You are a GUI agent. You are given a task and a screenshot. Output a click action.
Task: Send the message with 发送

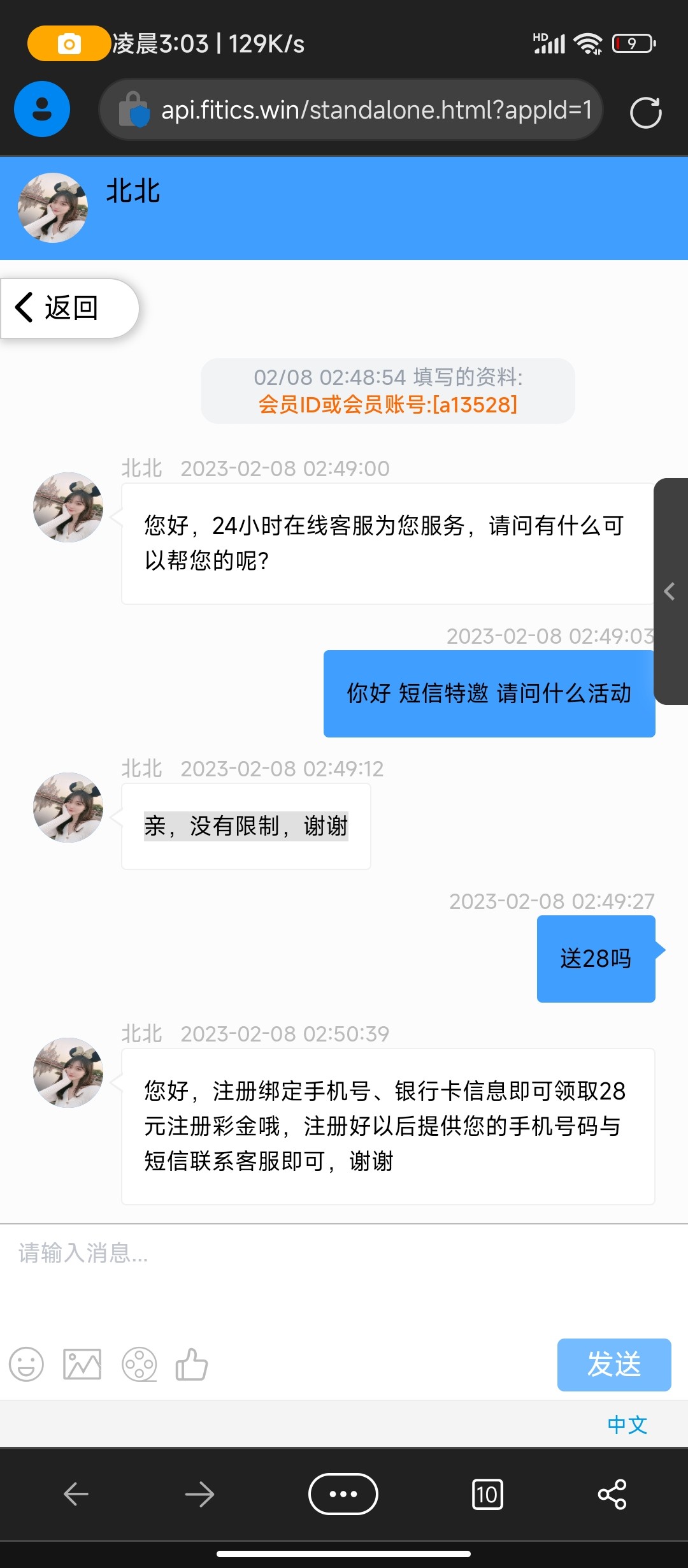(613, 1364)
